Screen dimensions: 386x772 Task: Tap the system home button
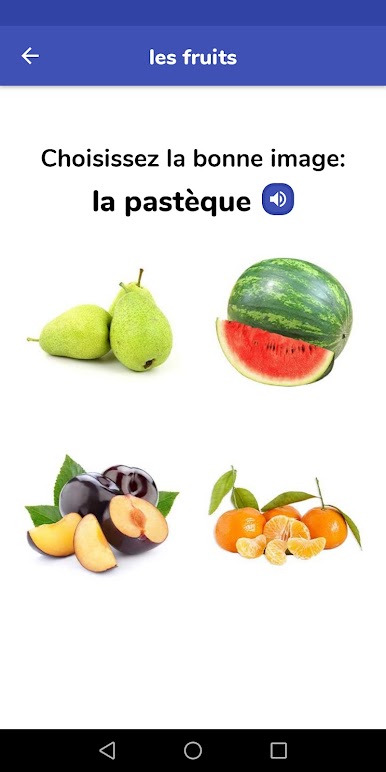[193, 750]
